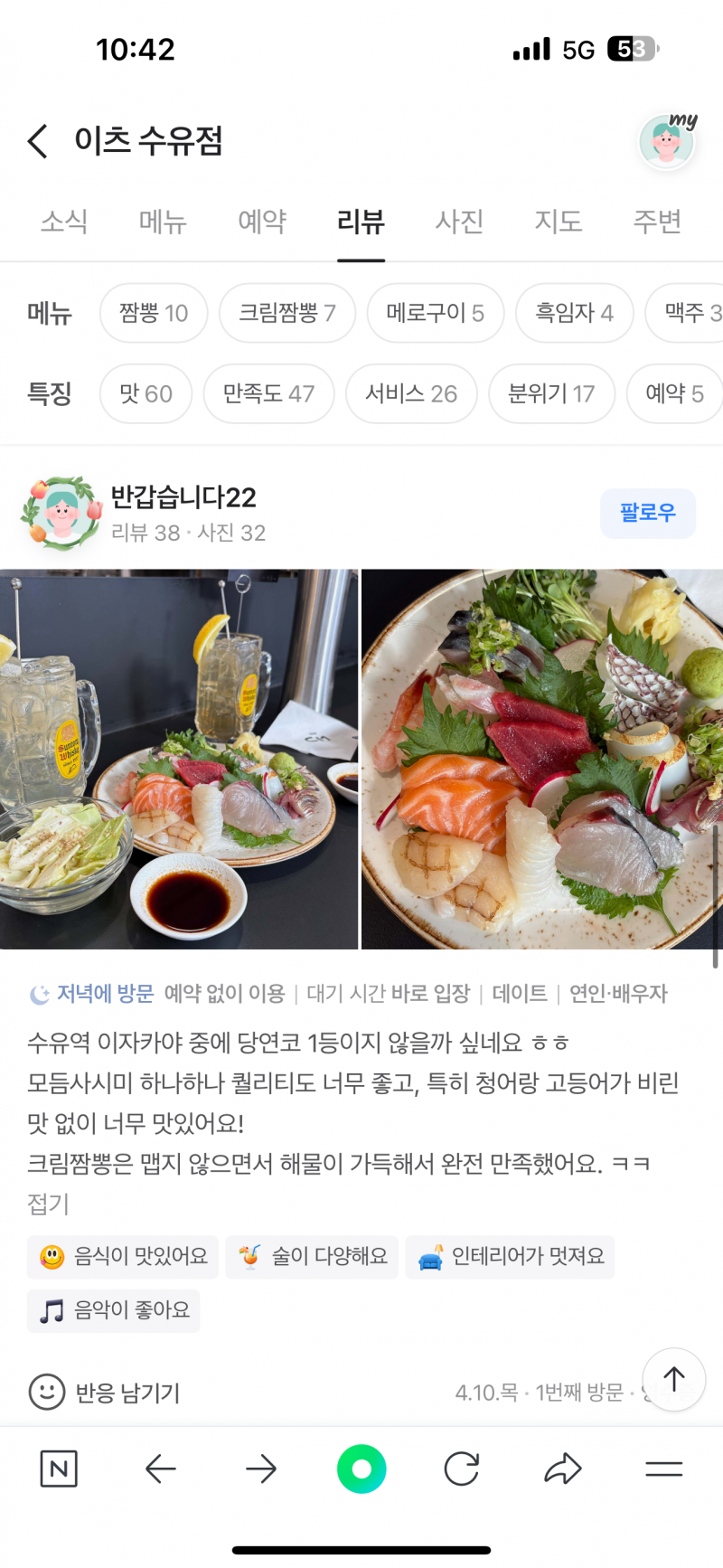Reload the page from the bottom toolbar
This screenshot has height=1568, width=723.
[461, 1469]
